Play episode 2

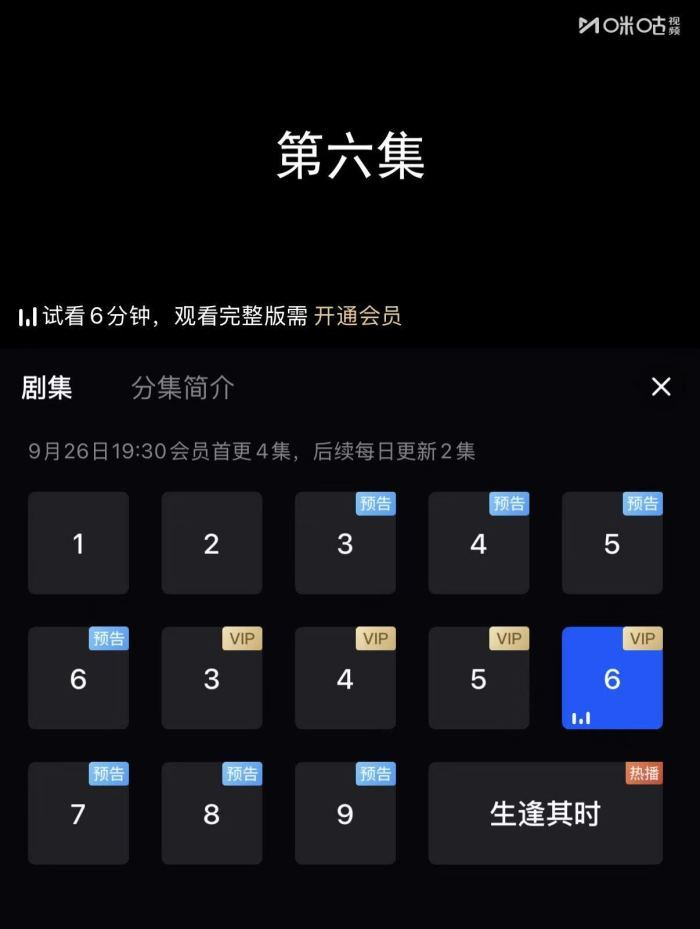click(x=212, y=543)
